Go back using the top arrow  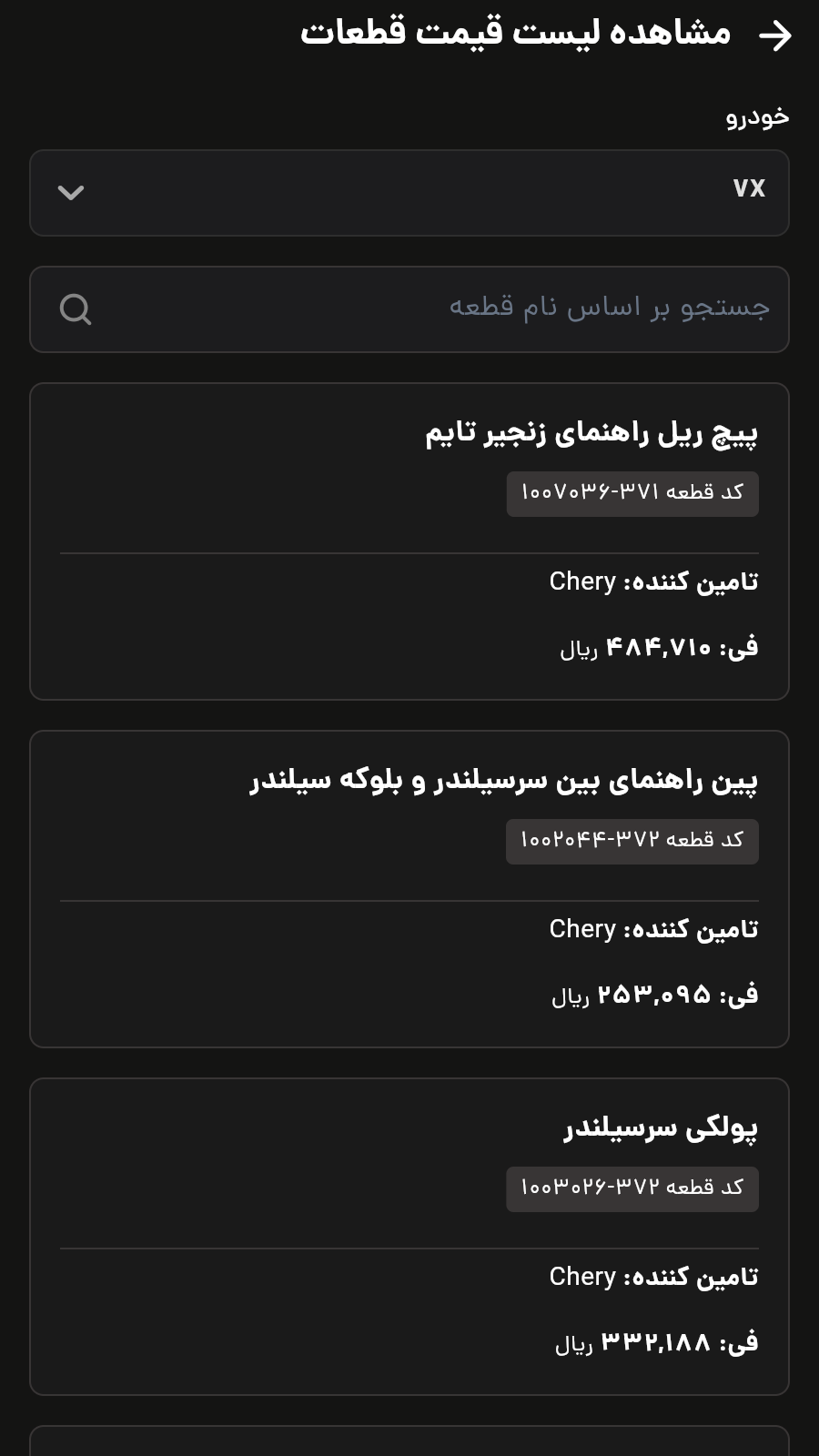774,35
